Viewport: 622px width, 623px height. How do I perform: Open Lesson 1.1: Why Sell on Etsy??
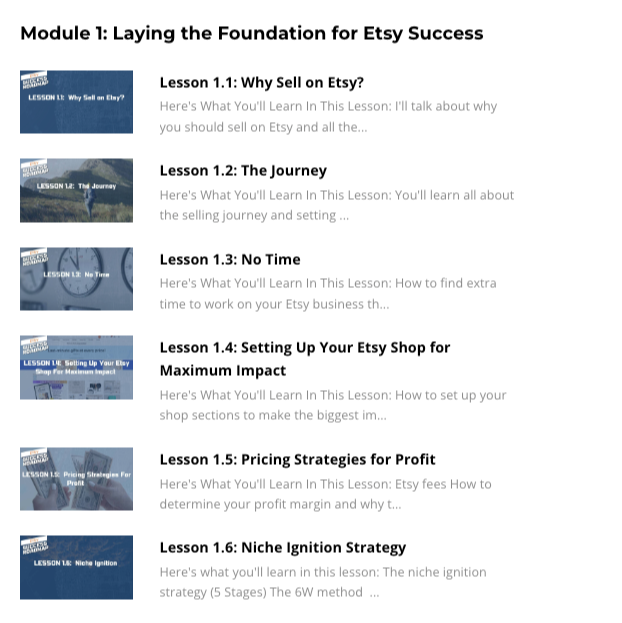(261, 82)
